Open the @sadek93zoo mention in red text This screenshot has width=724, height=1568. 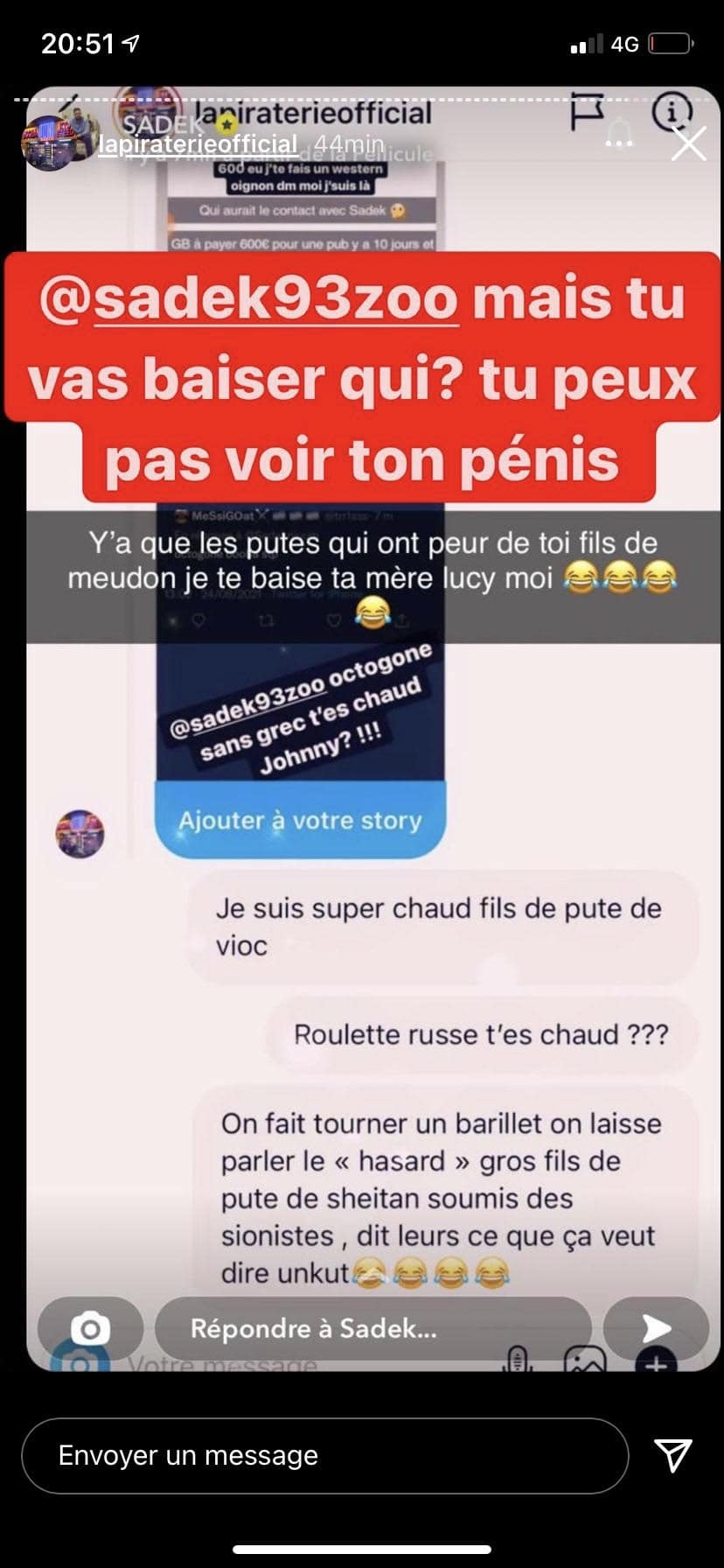pyautogui.click(x=249, y=298)
